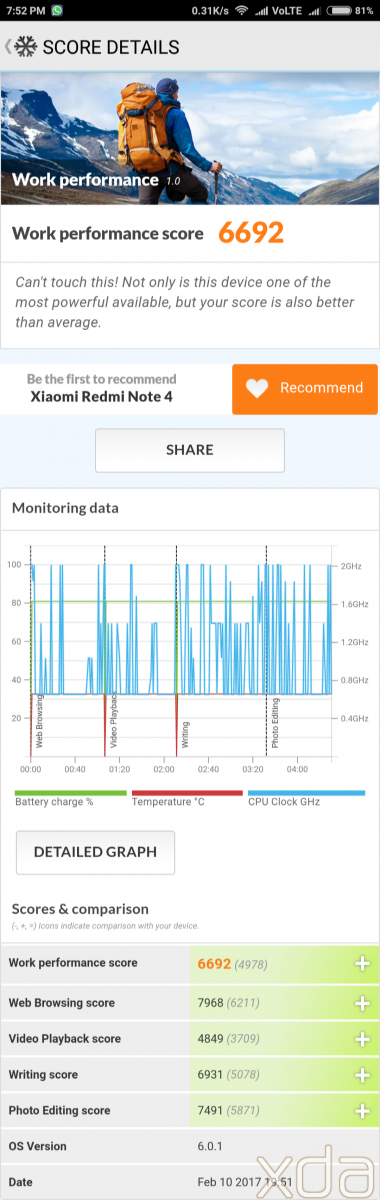Go back from Score Details

20,47
